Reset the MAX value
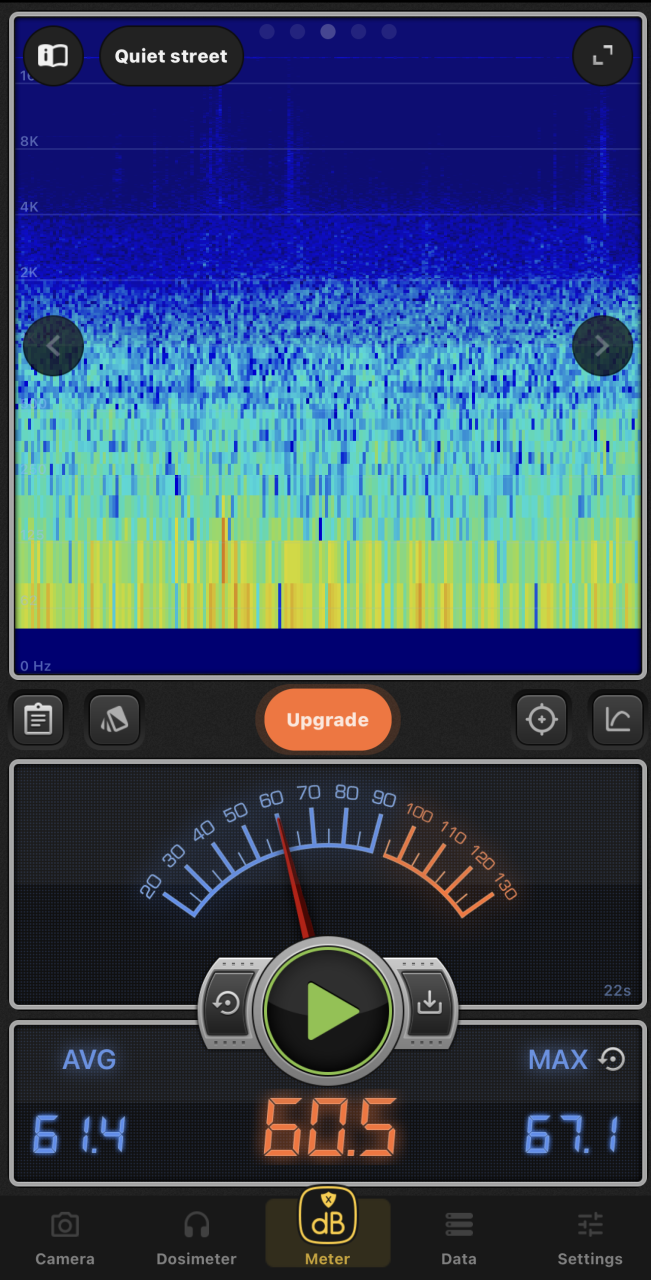 click(612, 1059)
